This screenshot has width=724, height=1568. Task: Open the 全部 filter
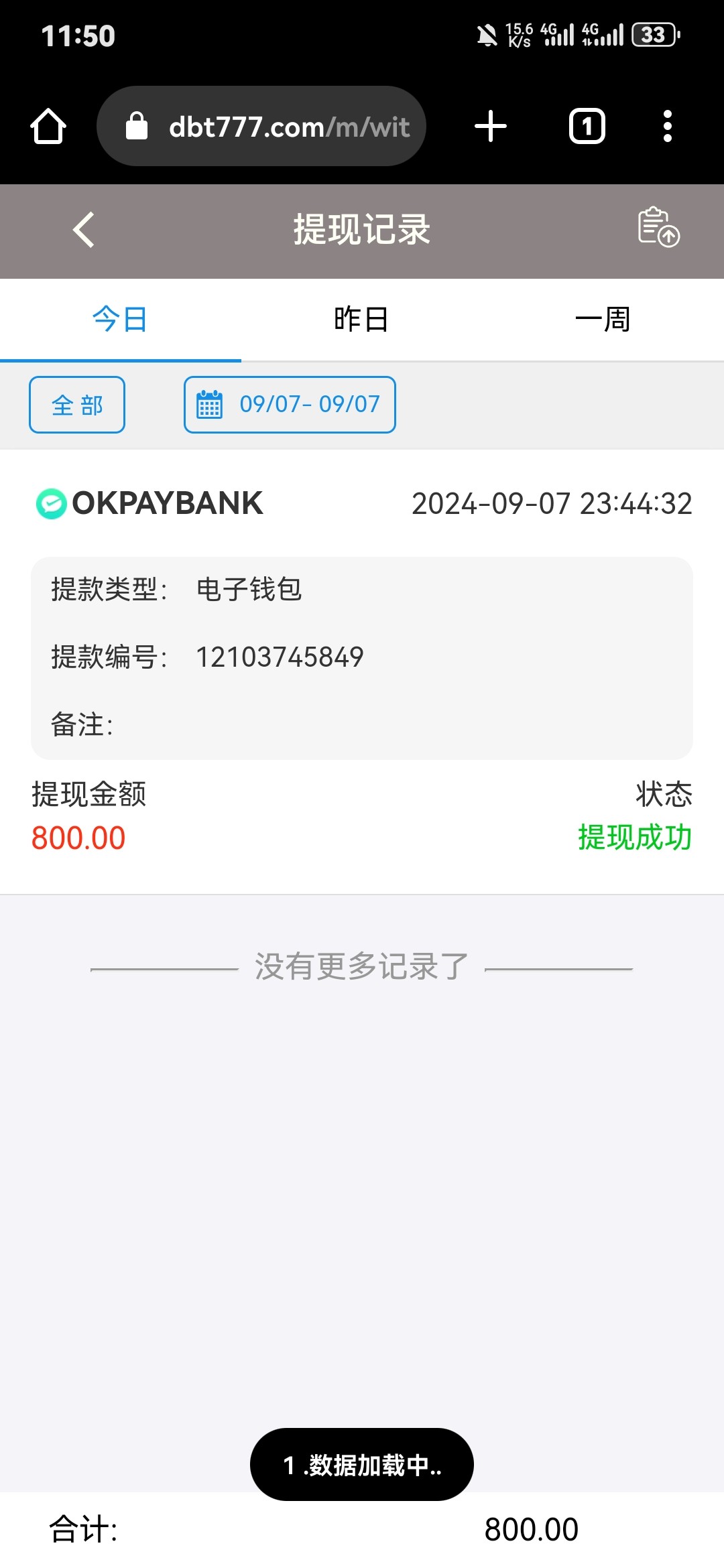pos(77,405)
